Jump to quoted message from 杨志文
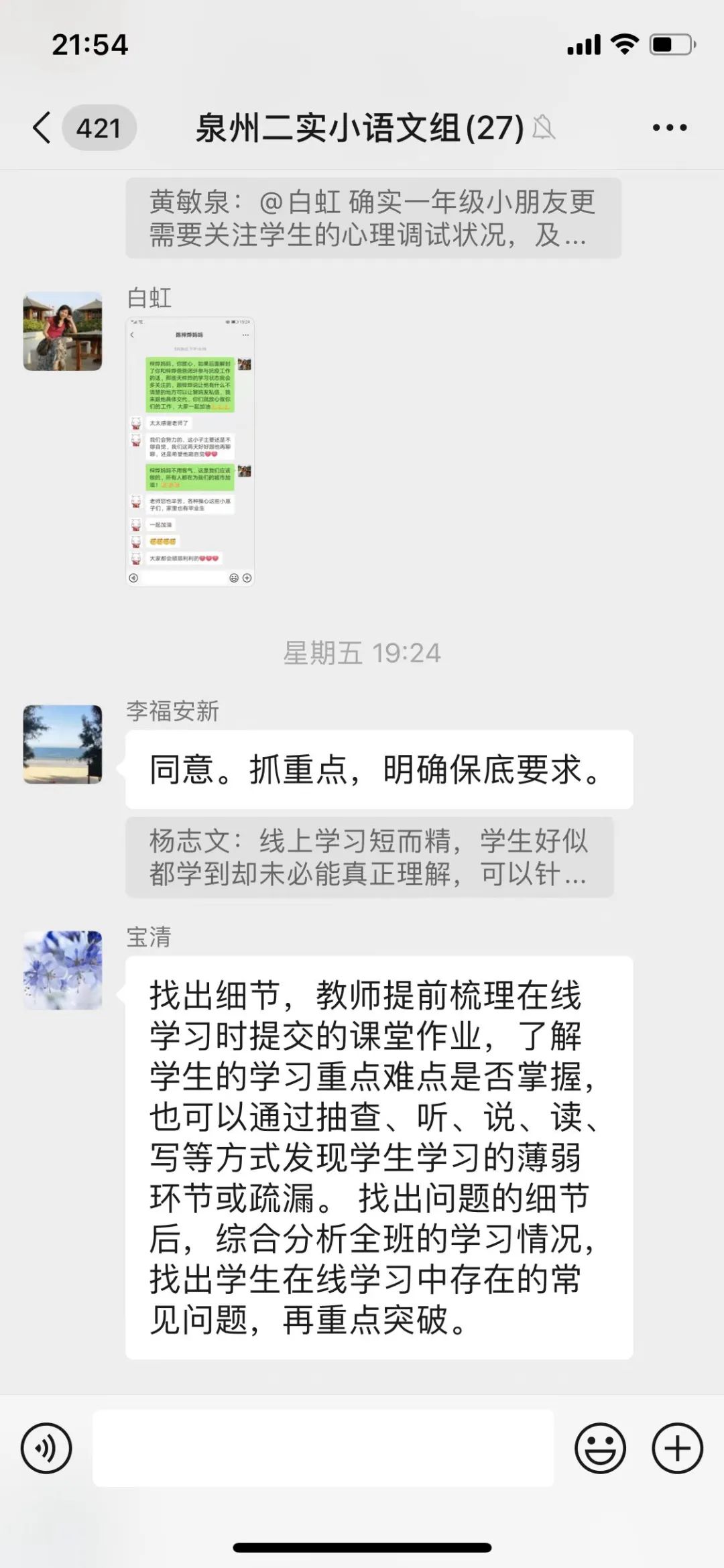 pyautogui.click(x=369, y=857)
